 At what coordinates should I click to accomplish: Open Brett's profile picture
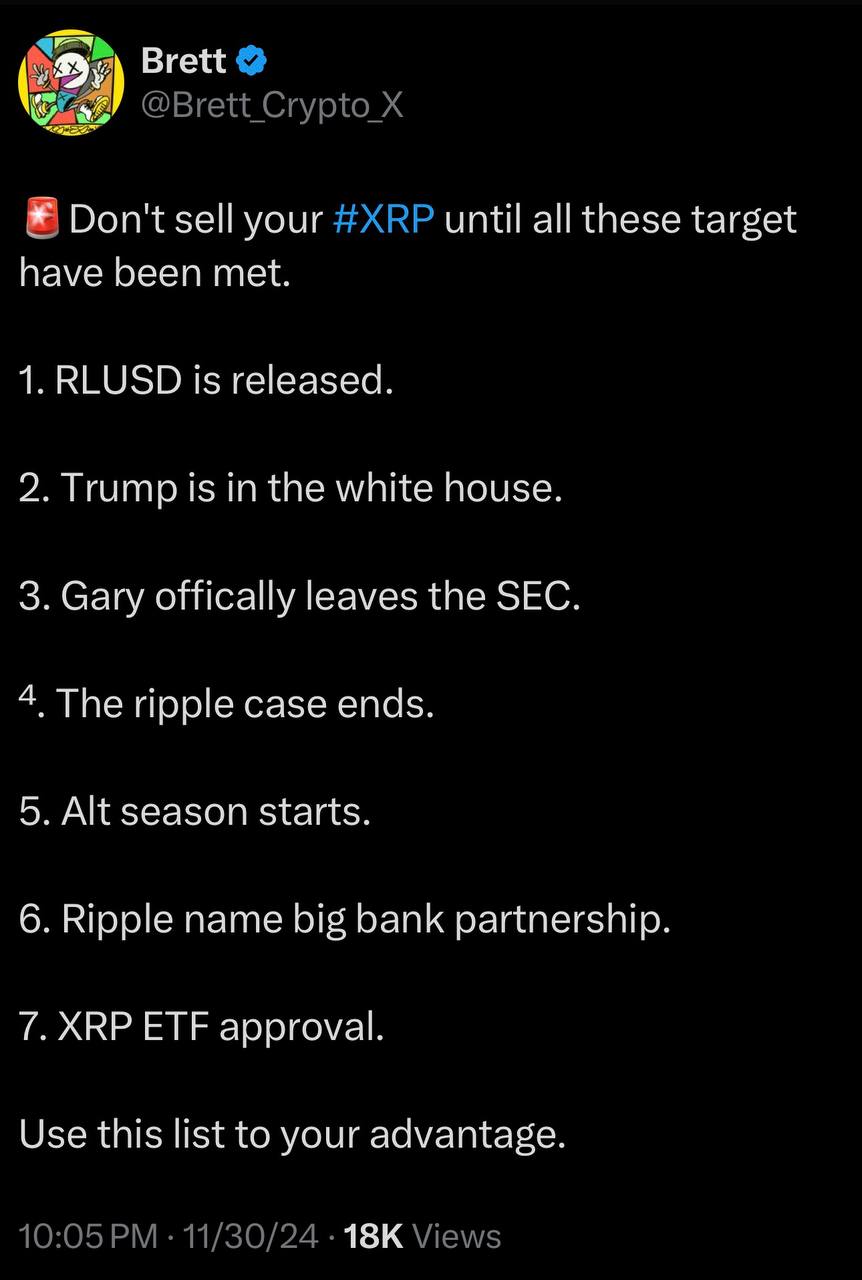click(x=70, y=81)
